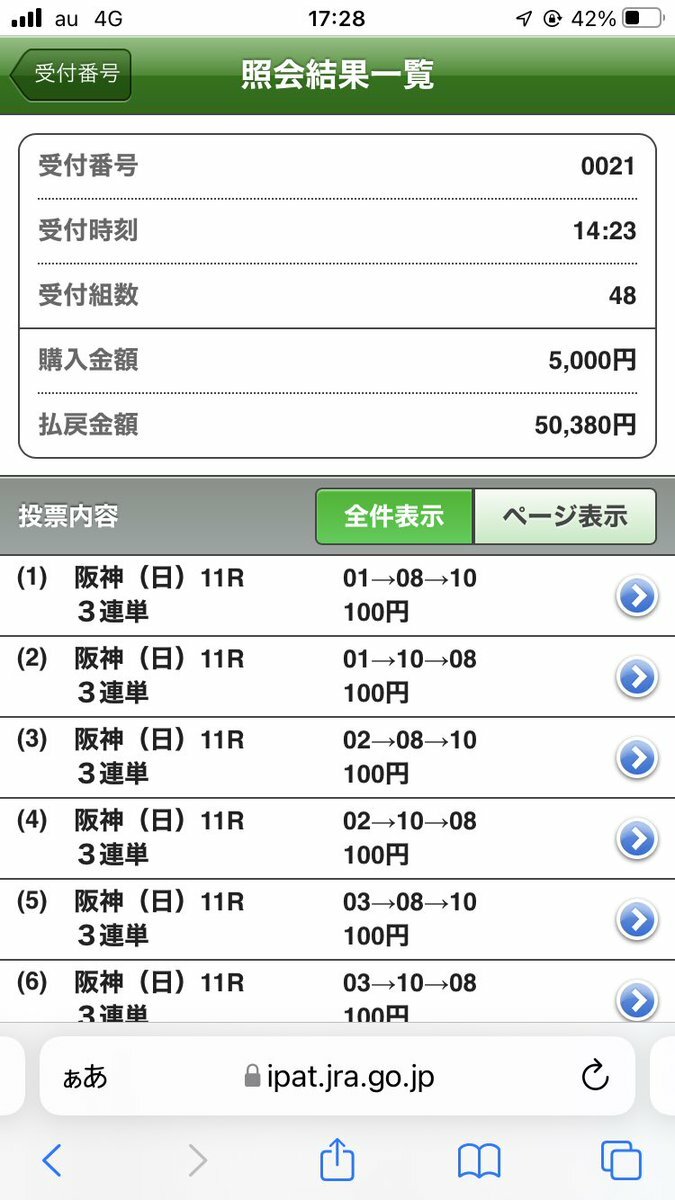
Task: Open bet (1) 01→08→10 details
Action: click(x=637, y=597)
